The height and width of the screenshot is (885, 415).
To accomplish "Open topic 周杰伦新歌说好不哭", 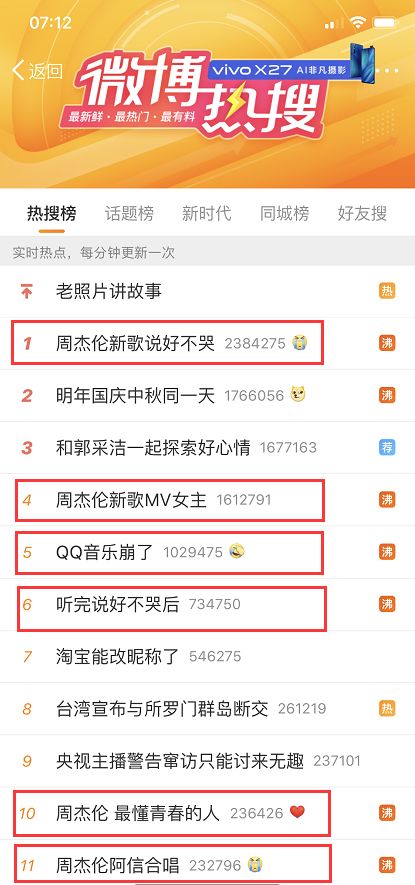I will pyautogui.click(x=207, y=343).
